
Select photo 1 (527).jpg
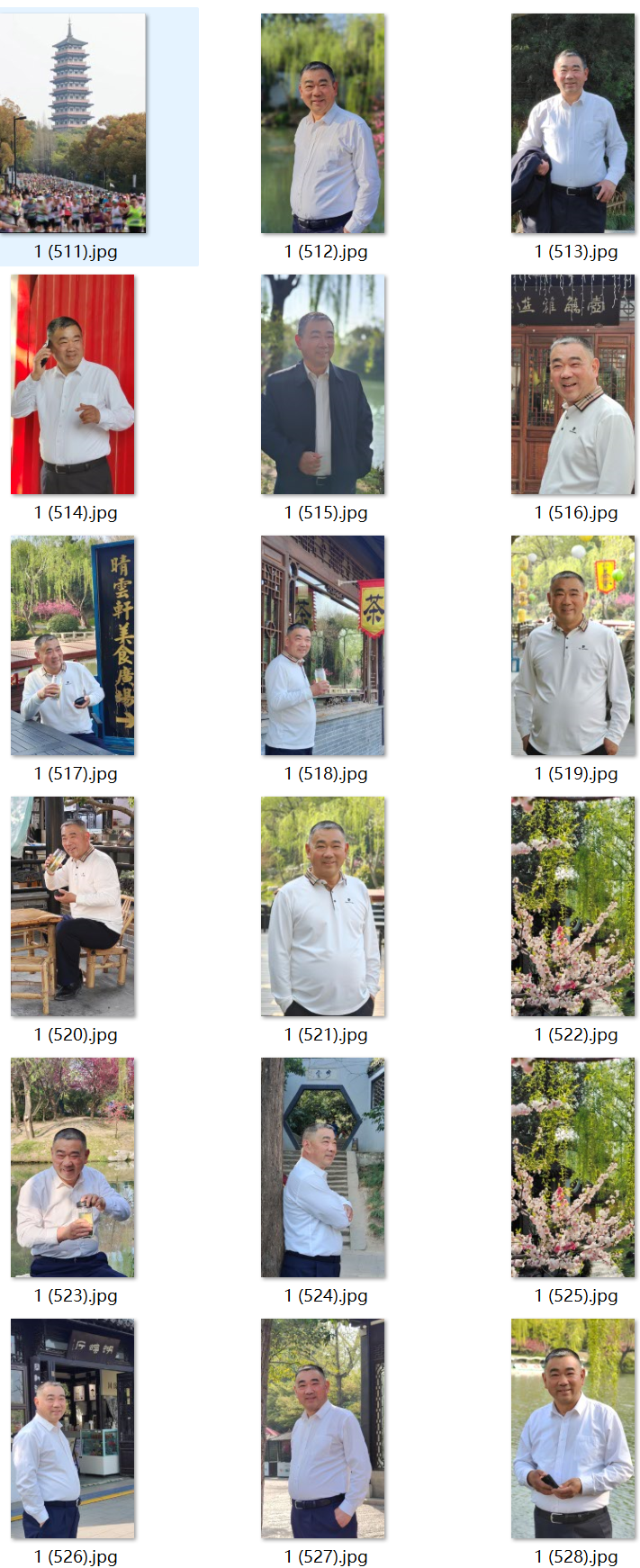coord(323,1428)
